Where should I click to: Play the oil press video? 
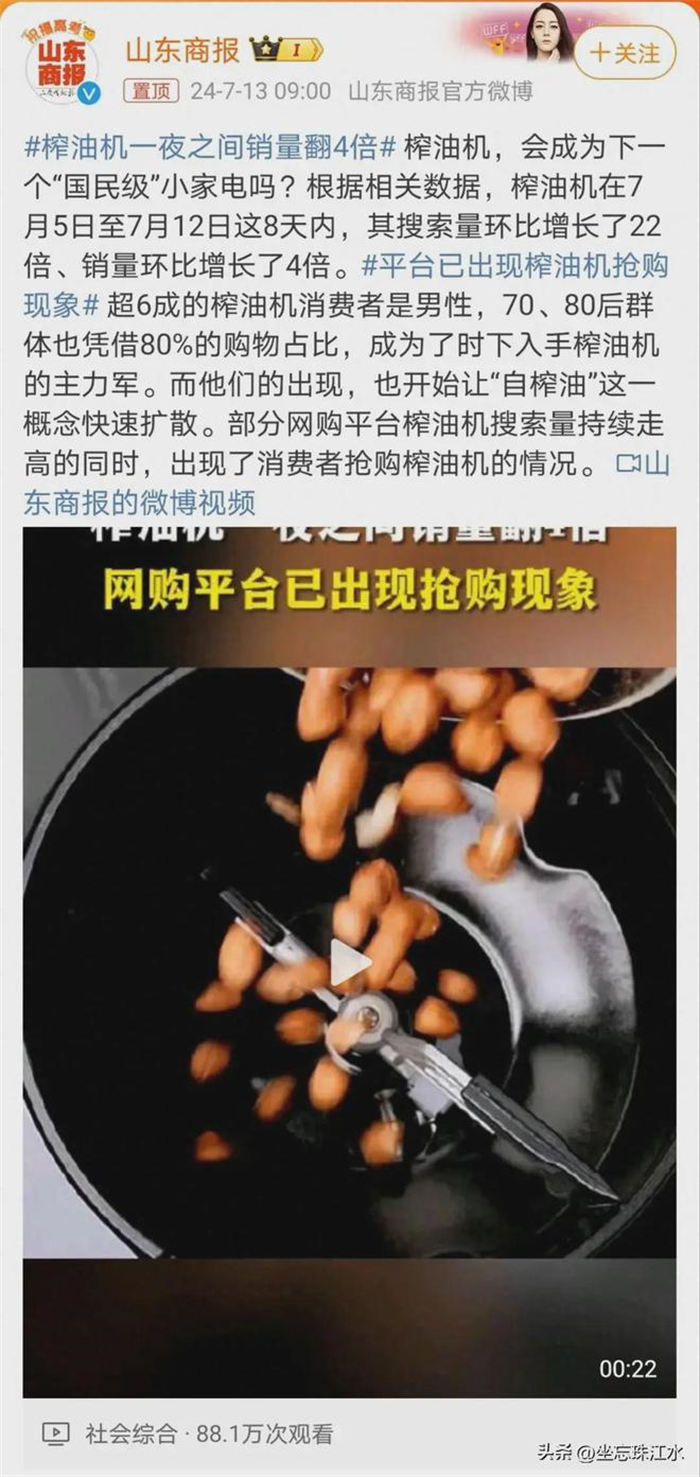point(349,963)
